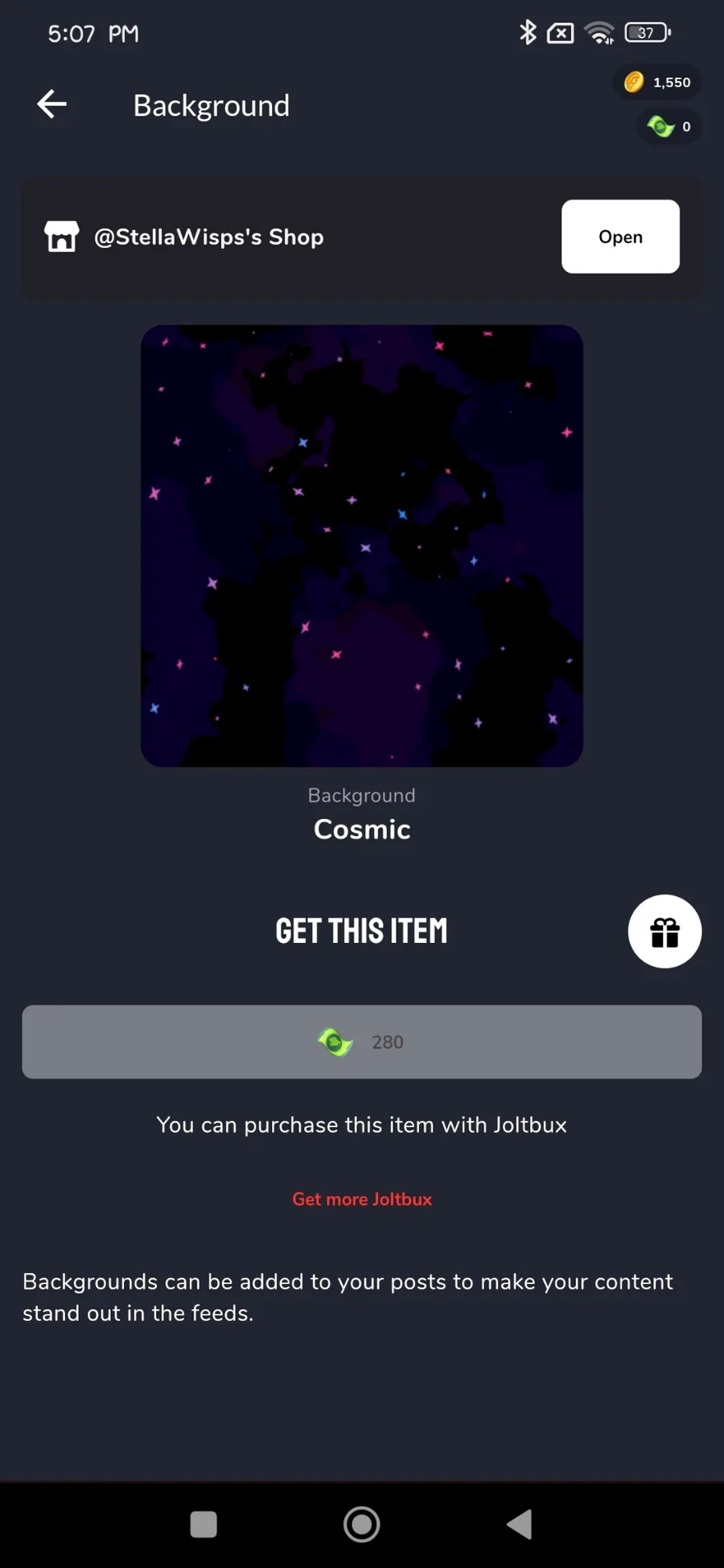Screen dimensions: 724x1568
Task: View the Joltbux balance showing 0
Action: click(x=668, y=126)
